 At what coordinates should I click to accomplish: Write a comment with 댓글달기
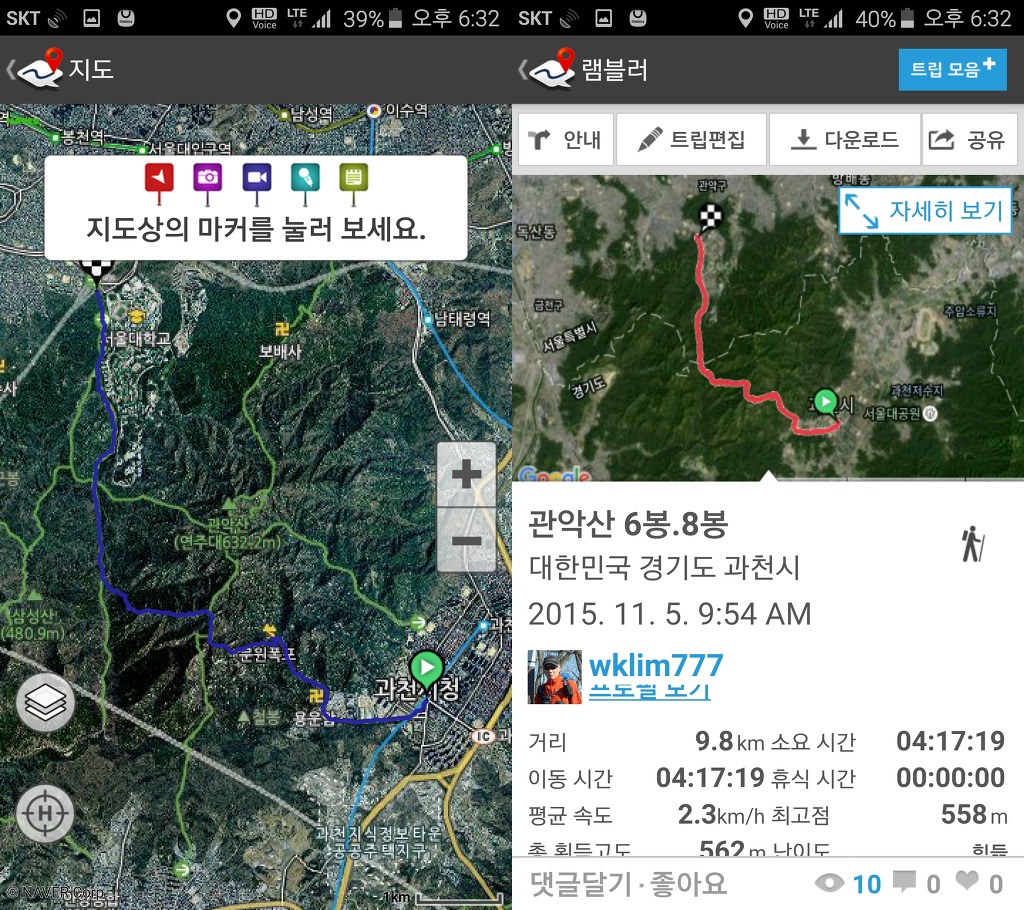(578, 884)
